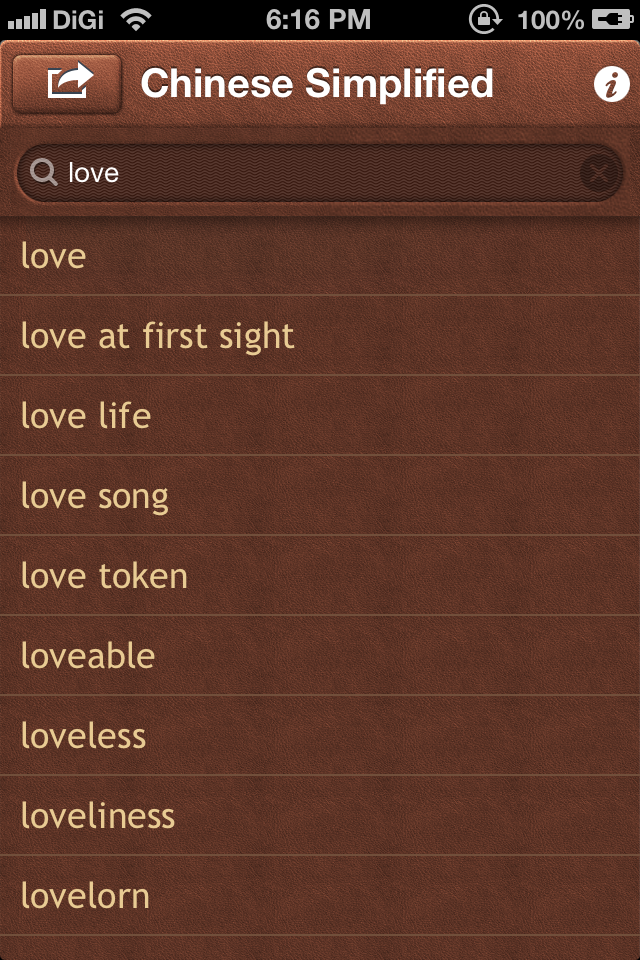Tap the search field containing love
This screenshot has width=640, height=960.
(x=310, y=173)
